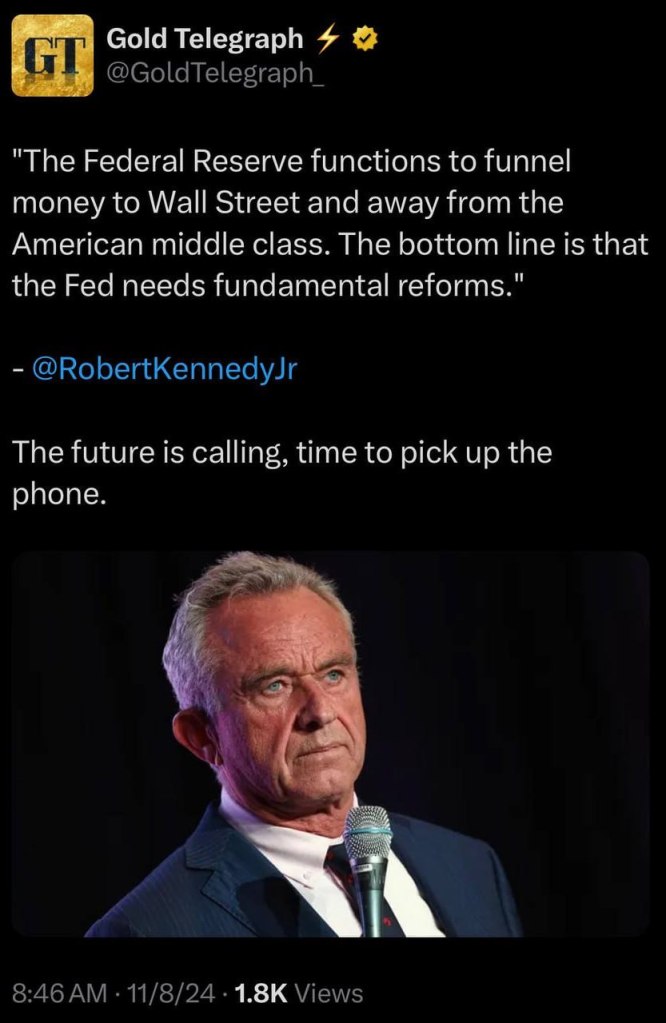Open Gold Telegraph's profile picture

pos(52,57)
